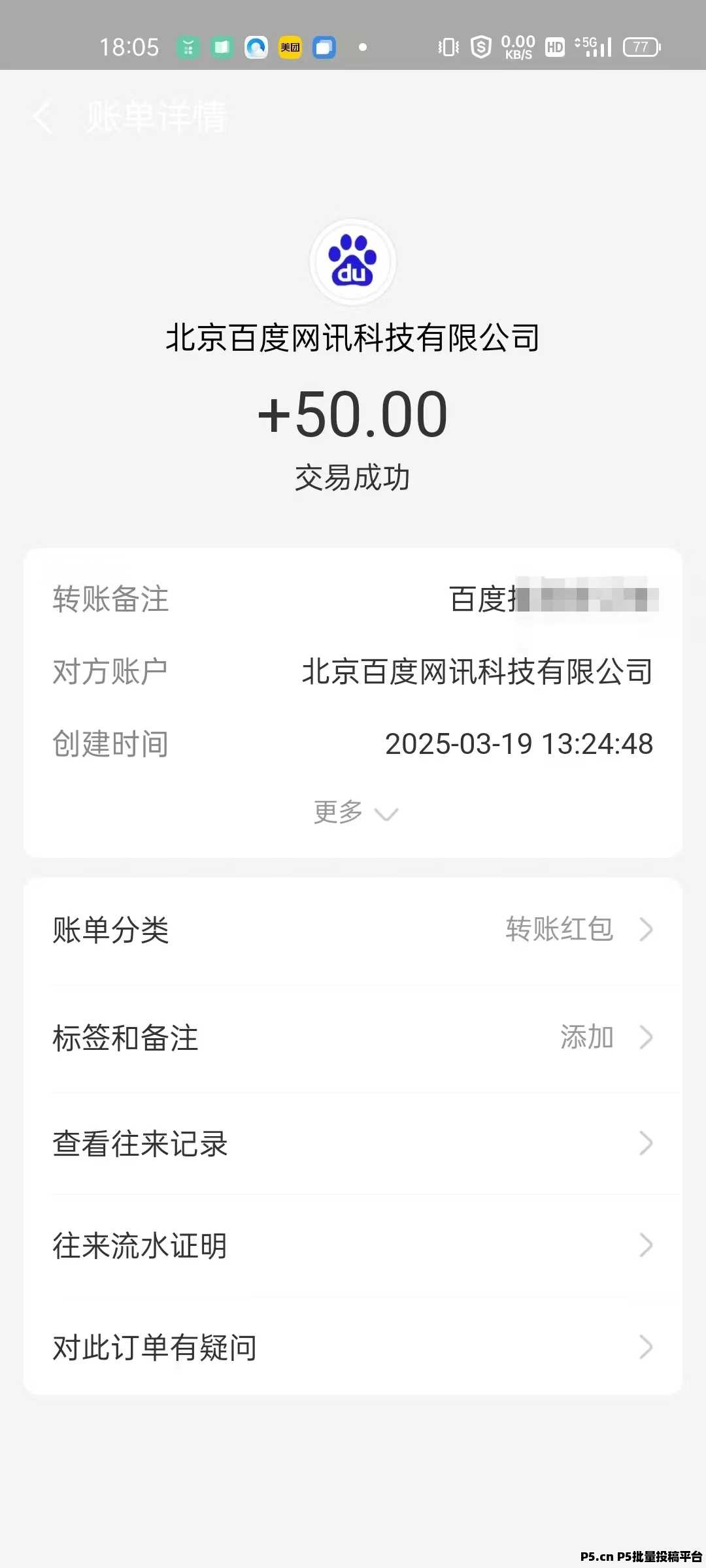Click the network speed indicator showing 0.00 KB/S
The image size is (706, 1568).
coord(516,46)
